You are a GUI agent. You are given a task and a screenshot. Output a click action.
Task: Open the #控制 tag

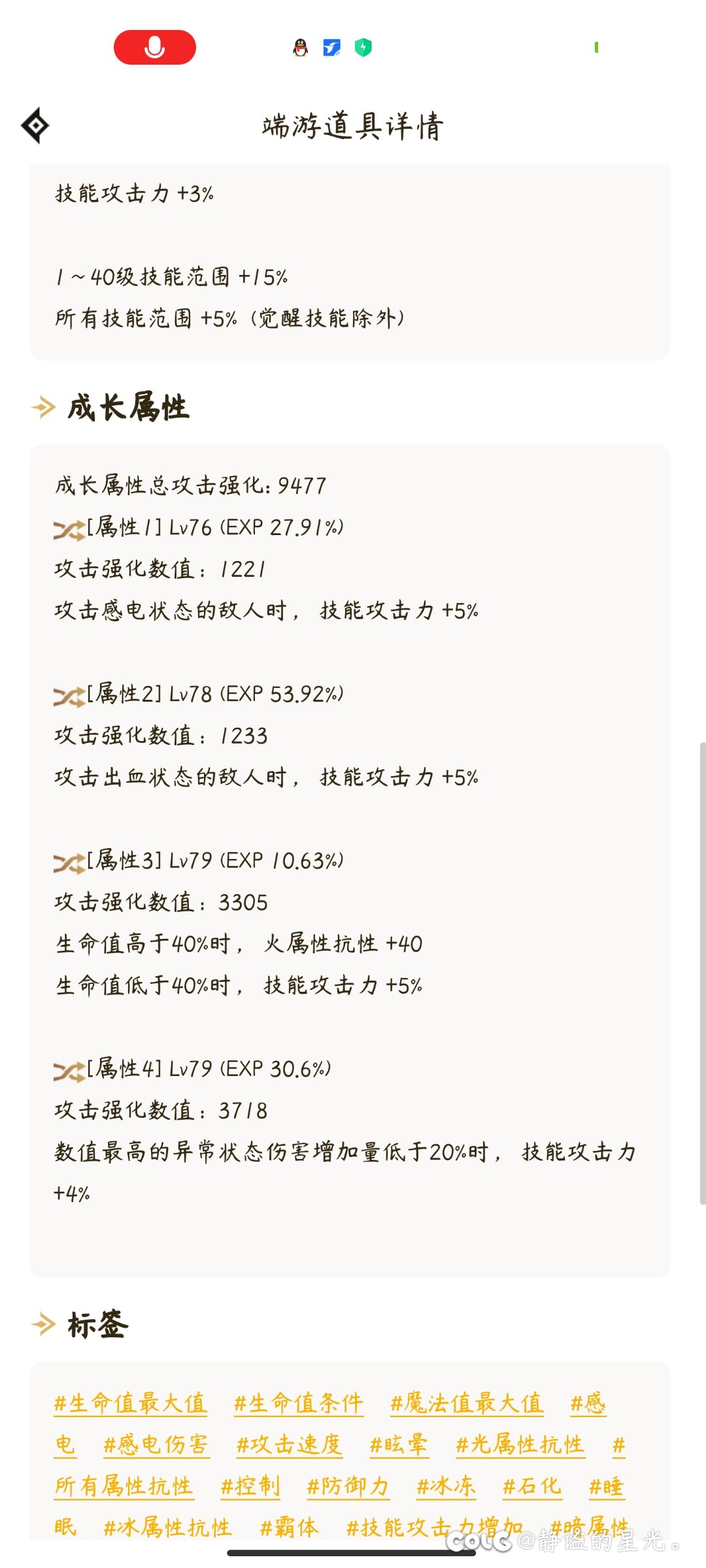point(250,1486)
